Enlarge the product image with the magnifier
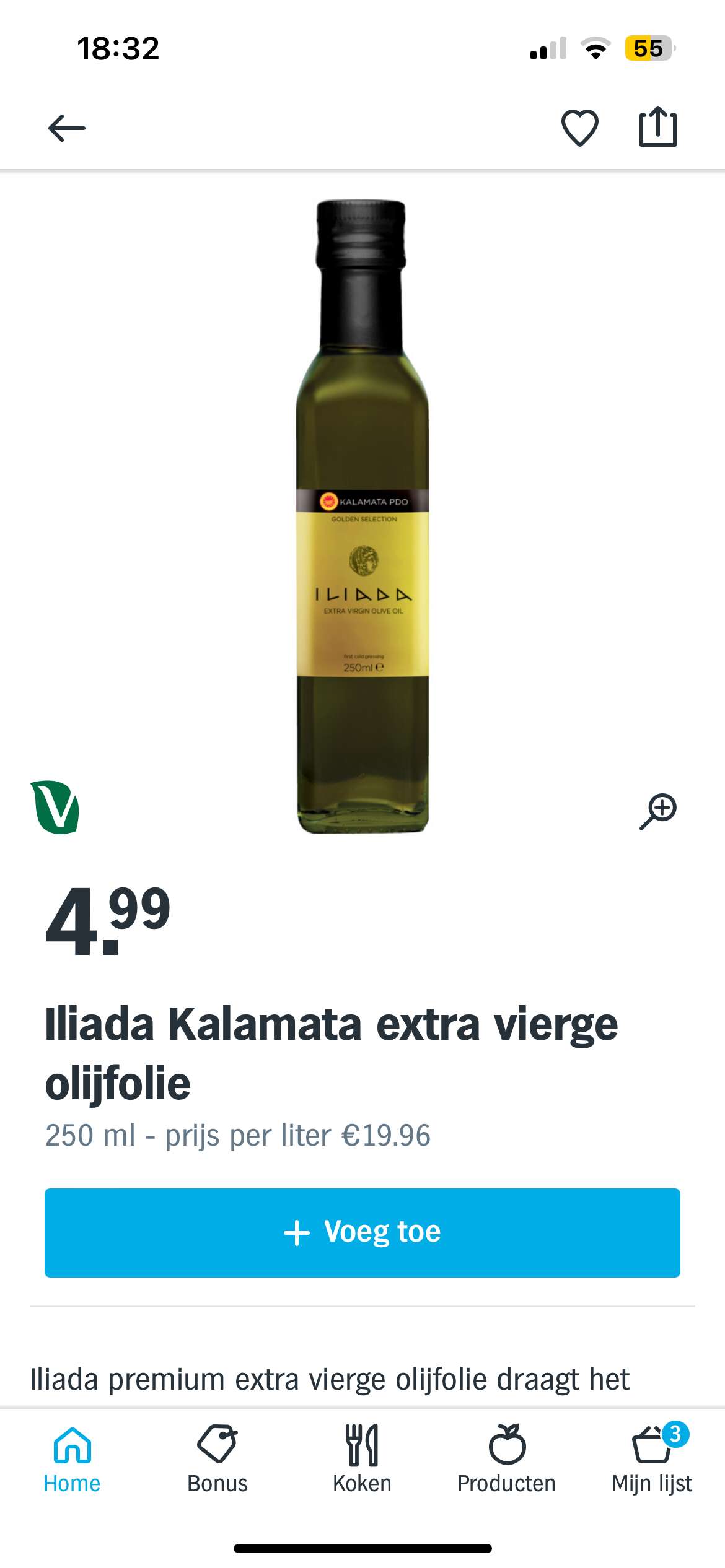The height and width of the screenshot is (1568, 725). (x=658, y=811)
